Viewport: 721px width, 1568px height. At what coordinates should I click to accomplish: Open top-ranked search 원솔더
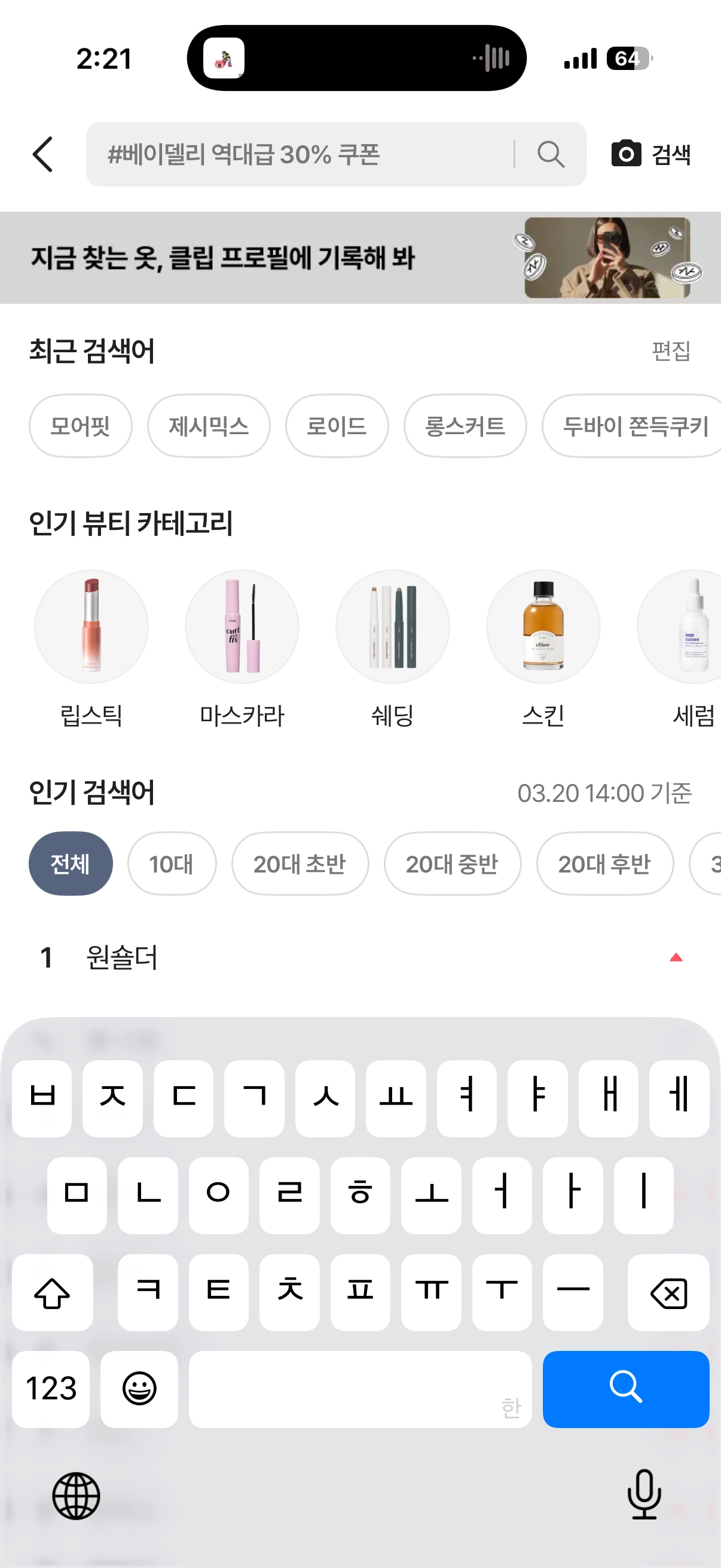(x=122, y=957)
